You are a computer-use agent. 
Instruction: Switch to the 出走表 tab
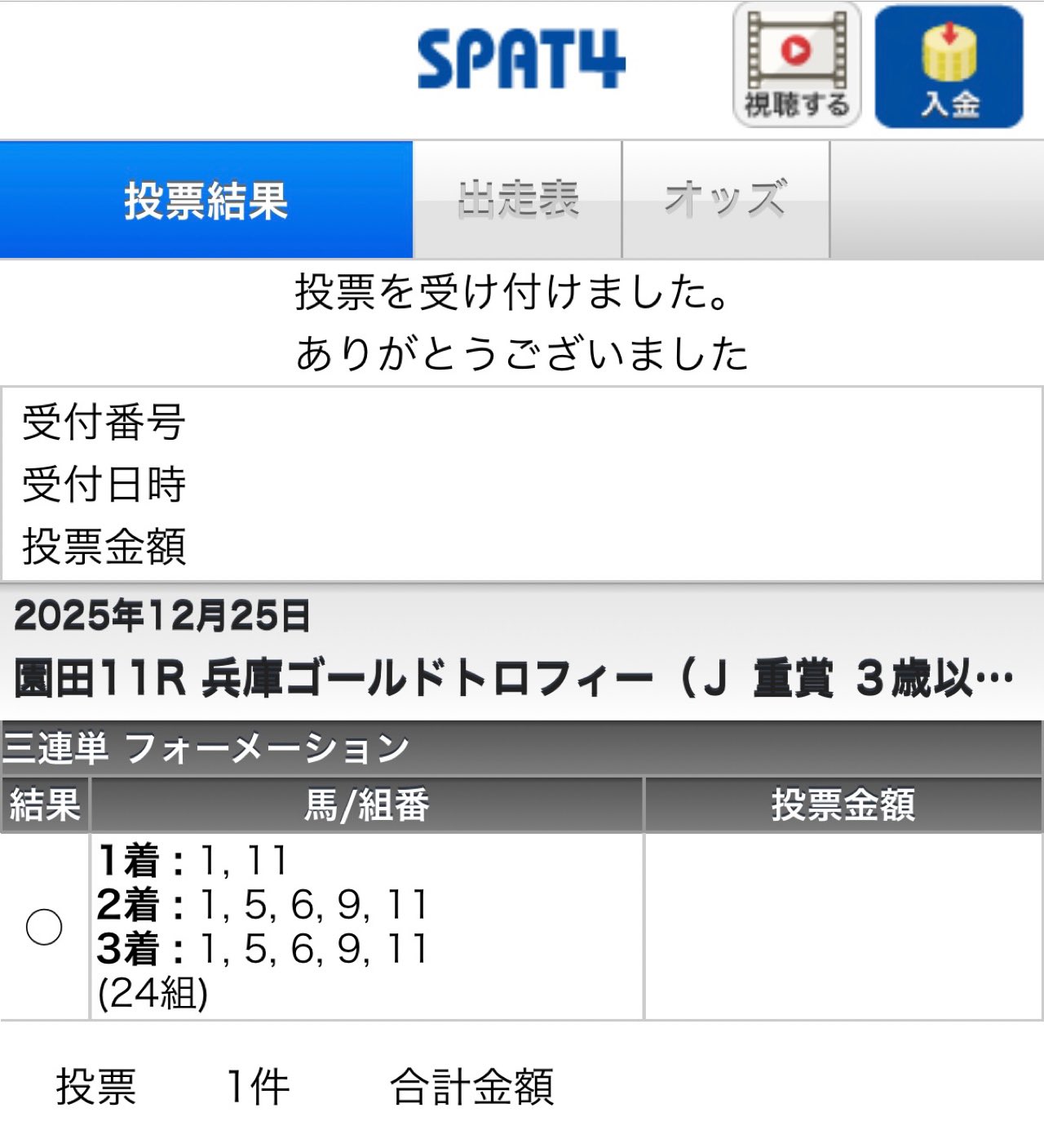[518, 200]
